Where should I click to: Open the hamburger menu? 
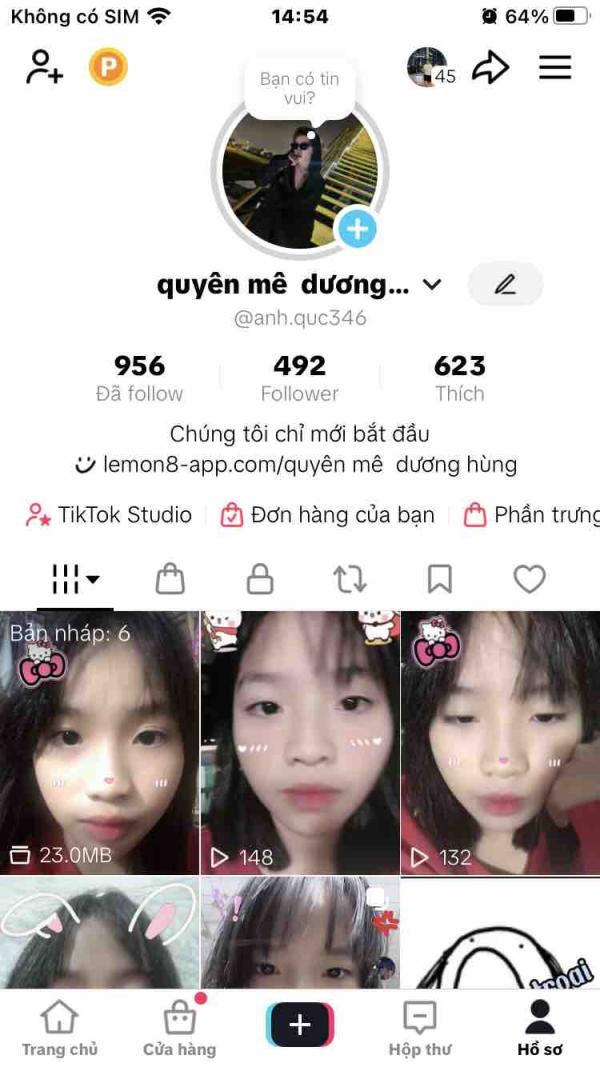pos(555,68)
